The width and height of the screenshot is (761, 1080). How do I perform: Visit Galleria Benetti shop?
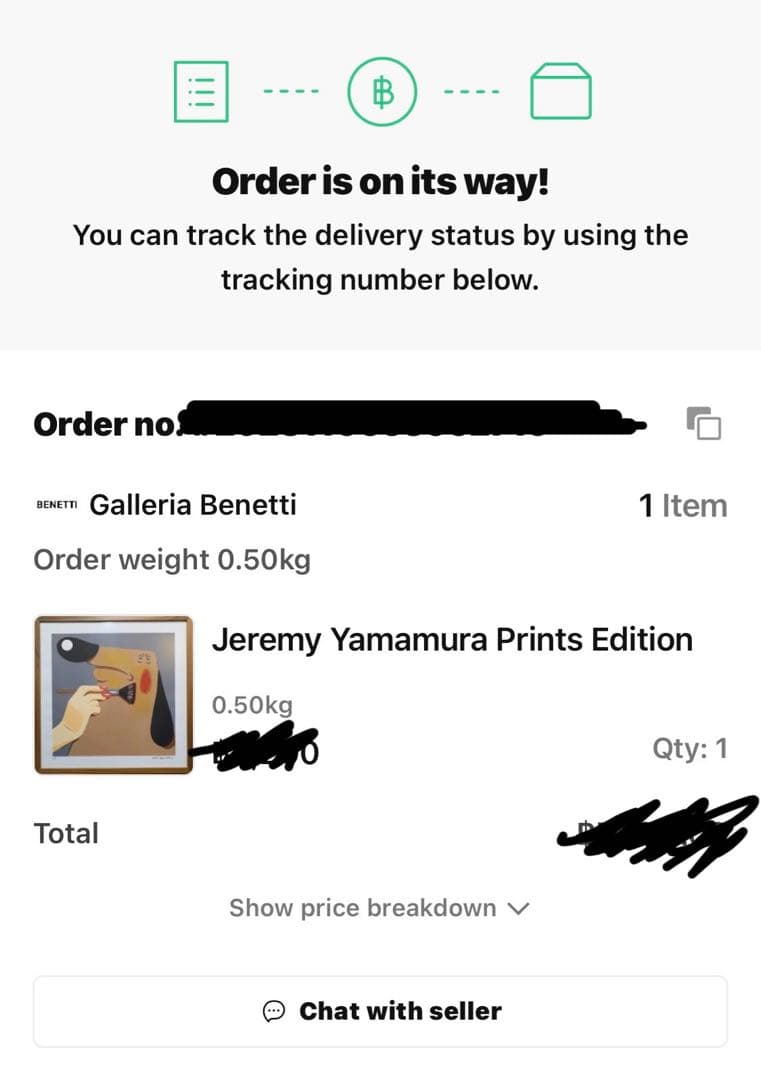point(193,505)
